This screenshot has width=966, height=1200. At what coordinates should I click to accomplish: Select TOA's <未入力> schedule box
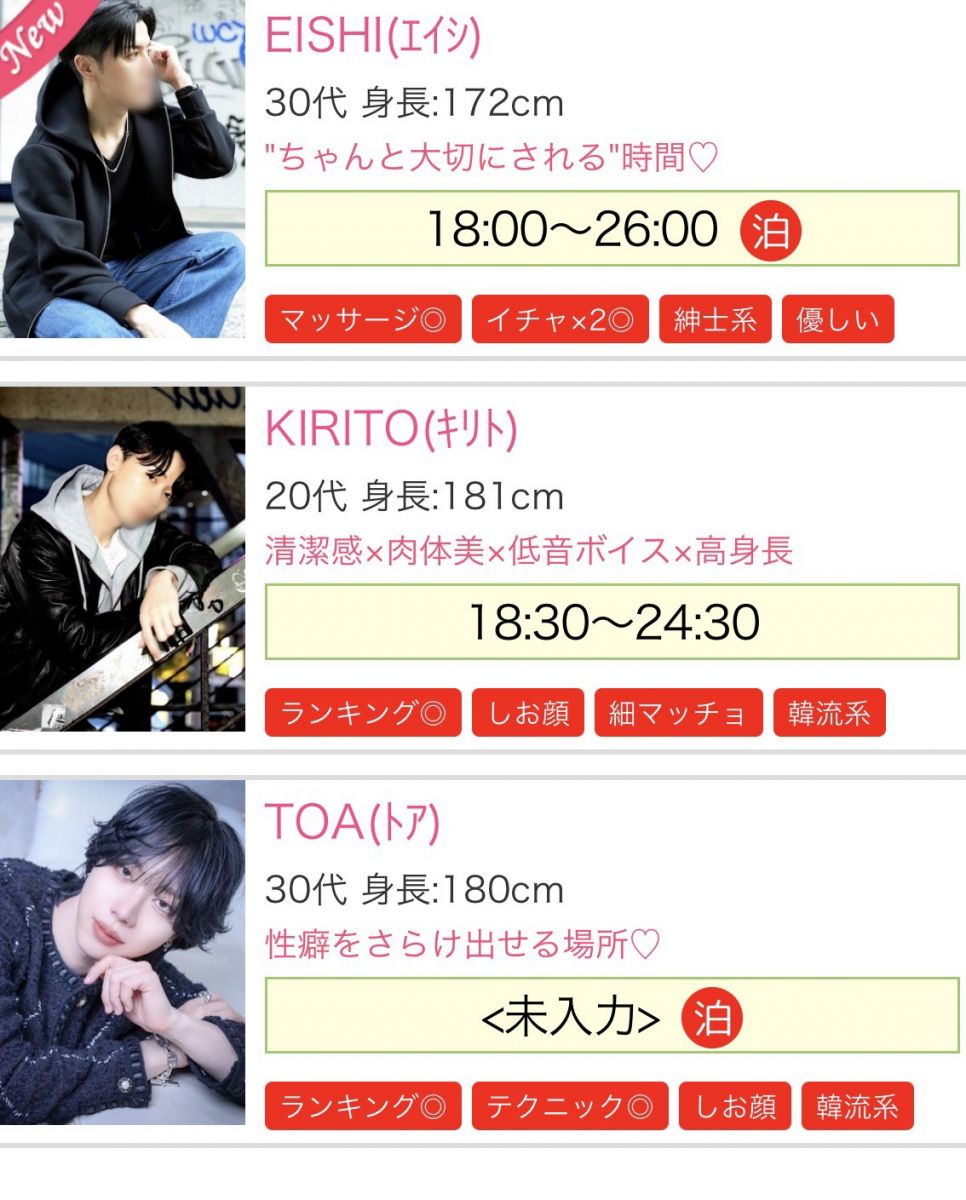click(x=611, y=1016)
